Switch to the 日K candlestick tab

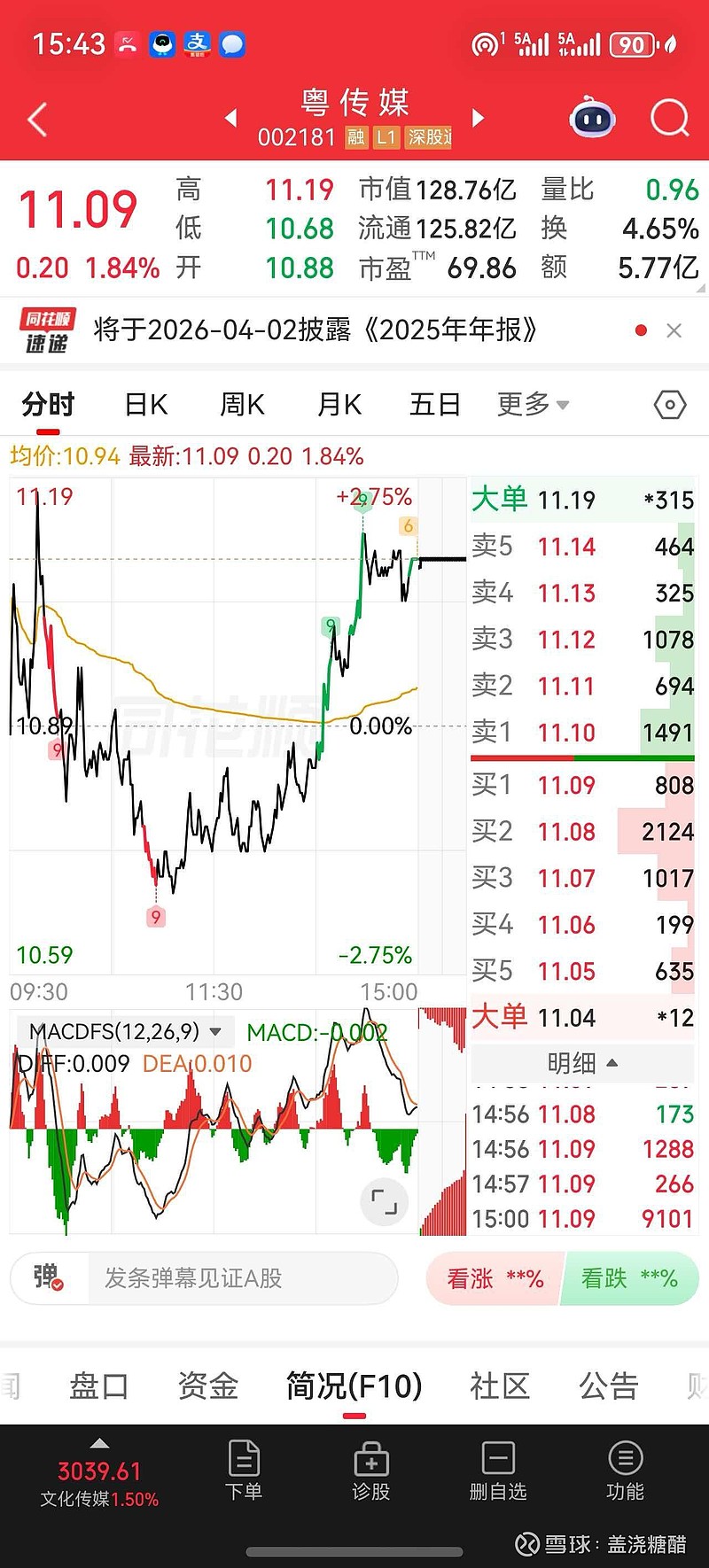pyautogui.click(x=144, y=404)
